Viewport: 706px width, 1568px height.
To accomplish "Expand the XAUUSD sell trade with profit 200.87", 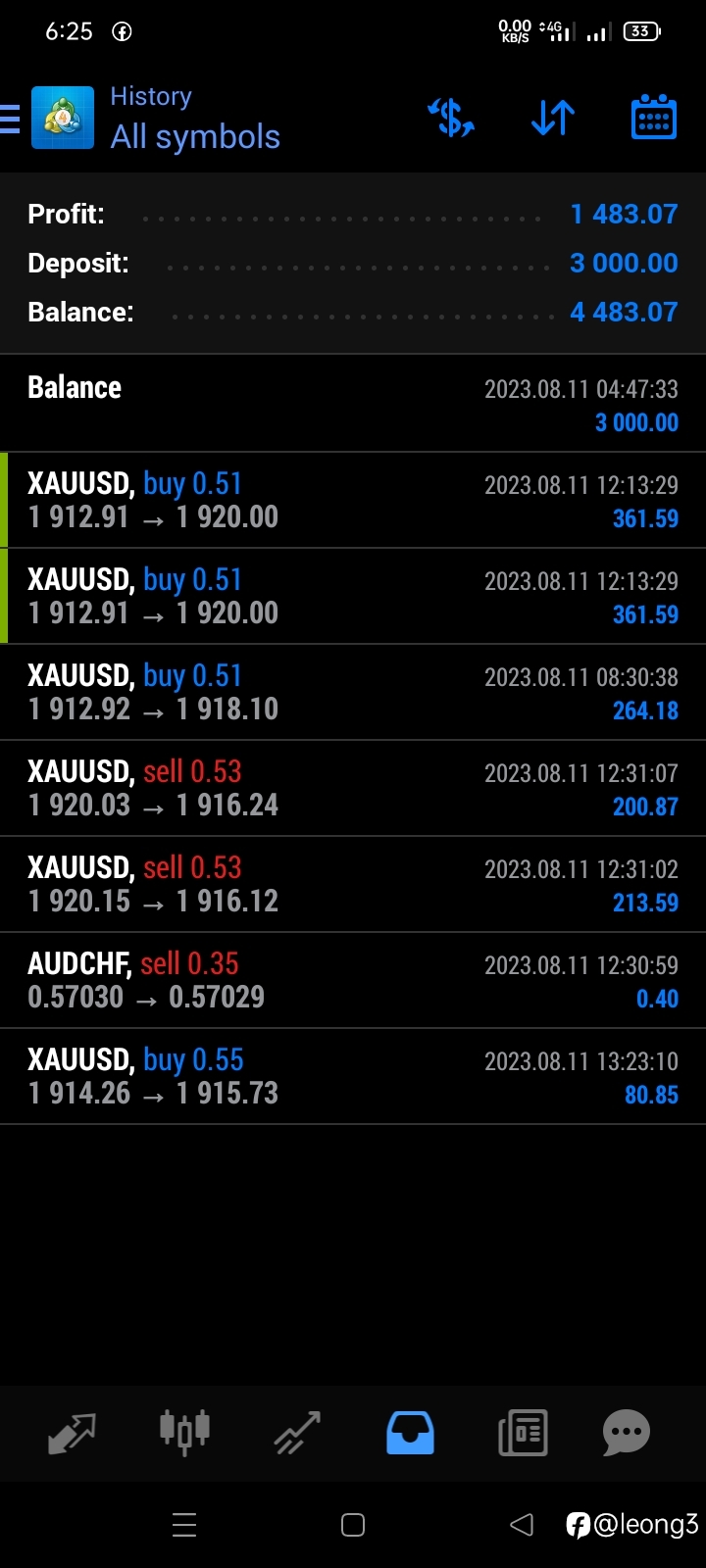I will pos(353,788).
